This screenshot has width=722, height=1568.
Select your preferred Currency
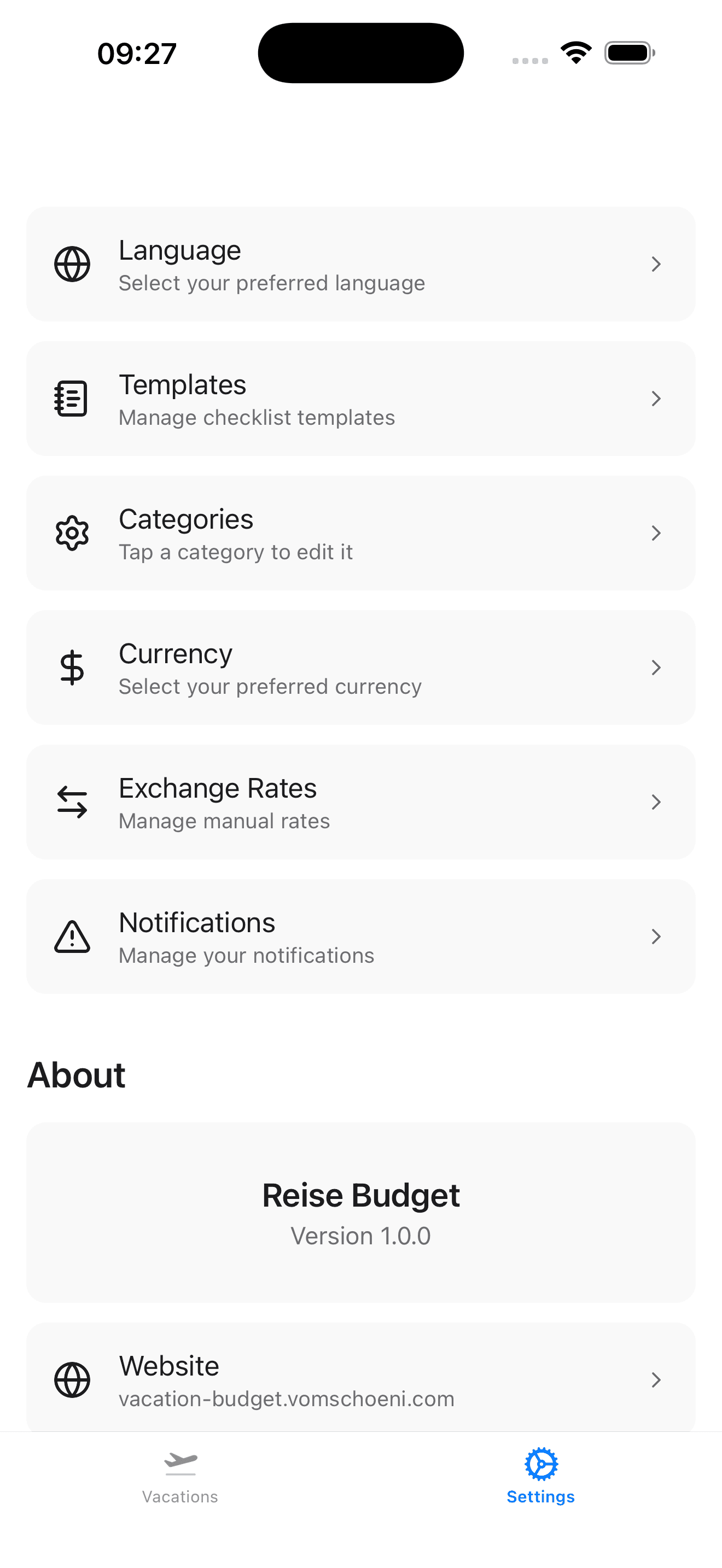click(360, 668)
